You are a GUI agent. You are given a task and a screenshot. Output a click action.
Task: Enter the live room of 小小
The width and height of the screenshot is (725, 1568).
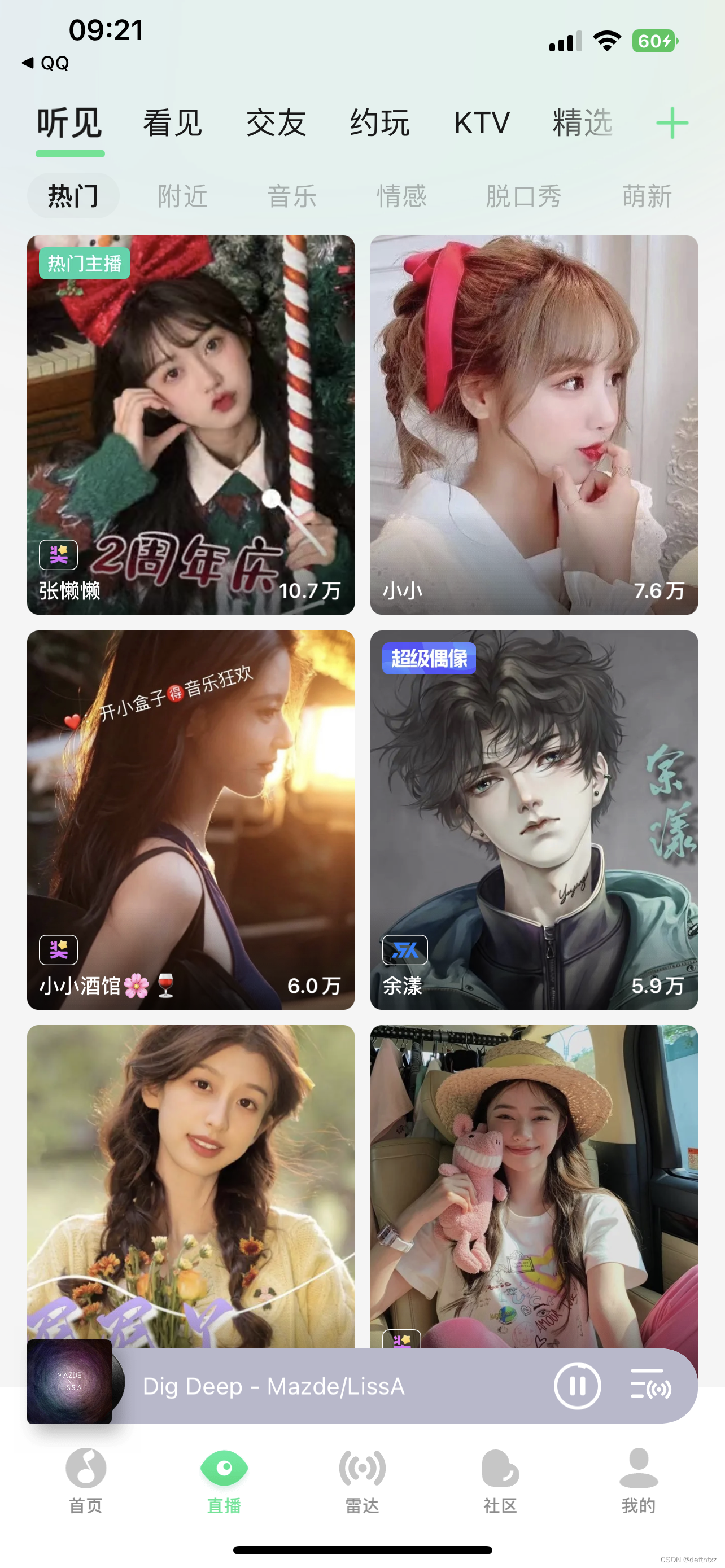coord(533,424)
